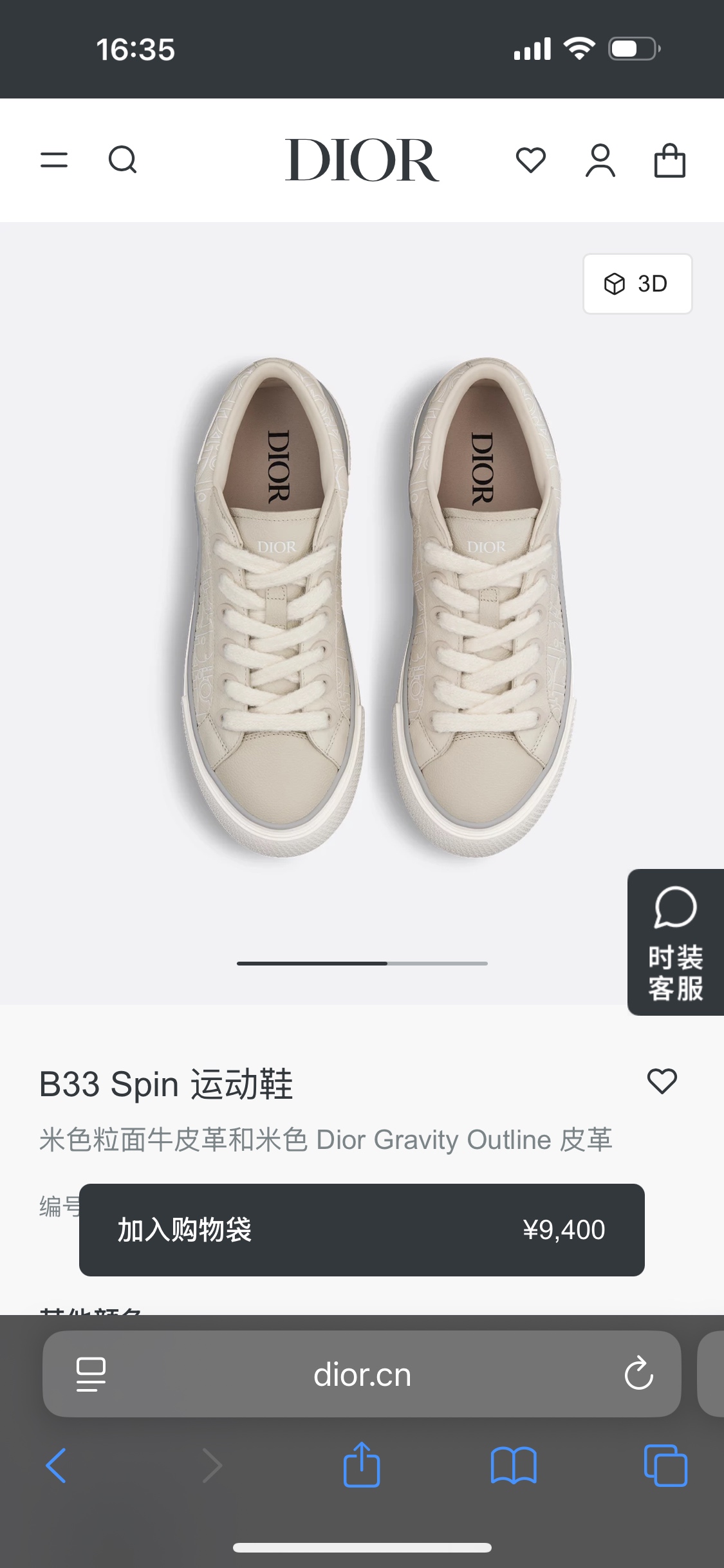Open the hamburger navigation menu
The image size is (724, 1568).
click(x=55, y=160)
